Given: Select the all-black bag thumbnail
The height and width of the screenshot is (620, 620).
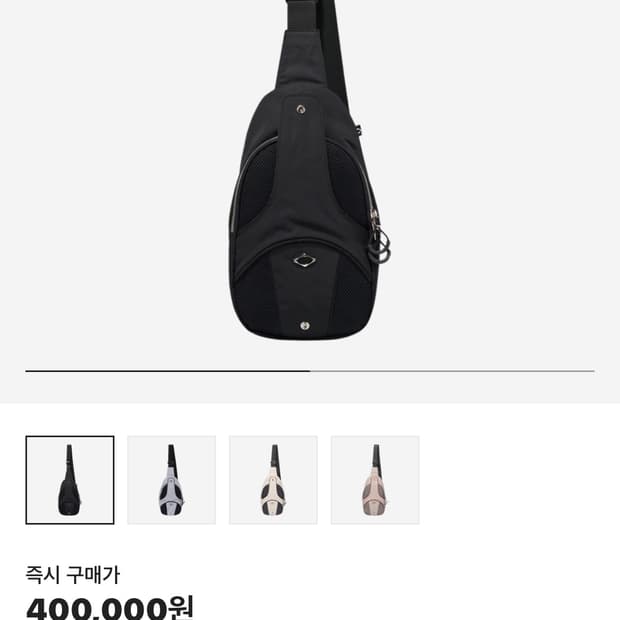Looking at the screenshot, I should (x=70, y=480).
